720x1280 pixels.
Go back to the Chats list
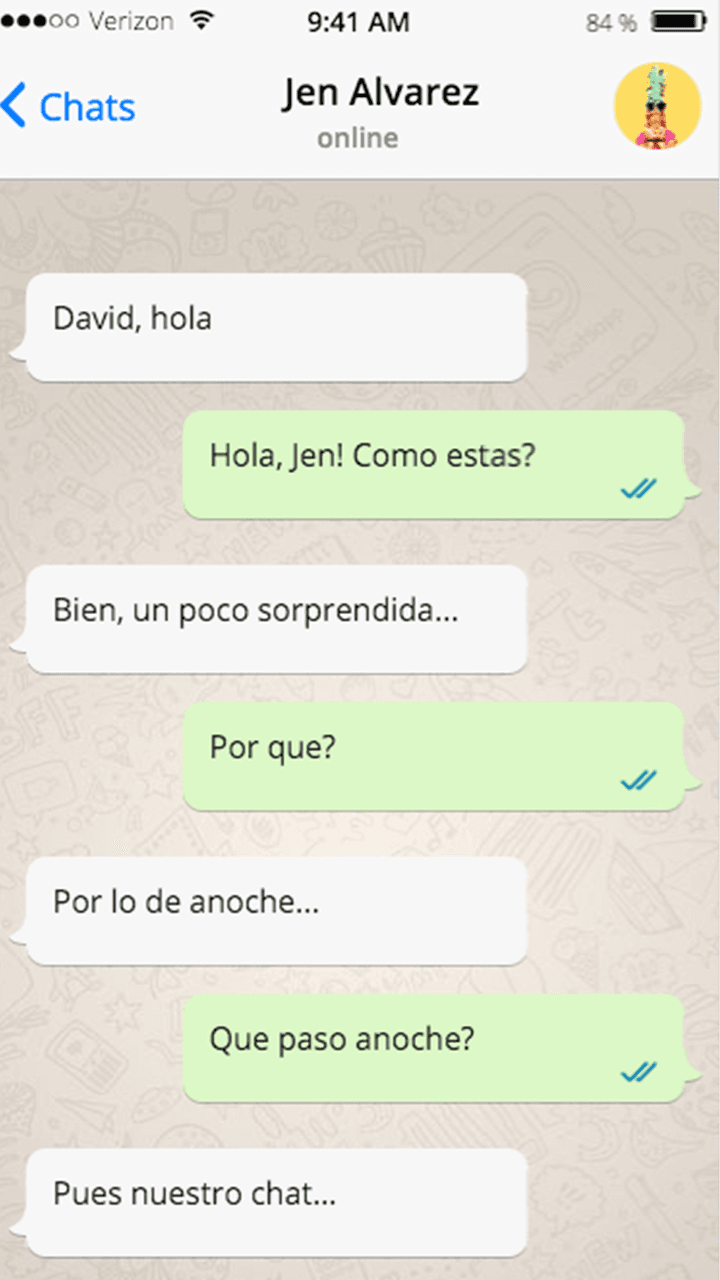(70, 107)
